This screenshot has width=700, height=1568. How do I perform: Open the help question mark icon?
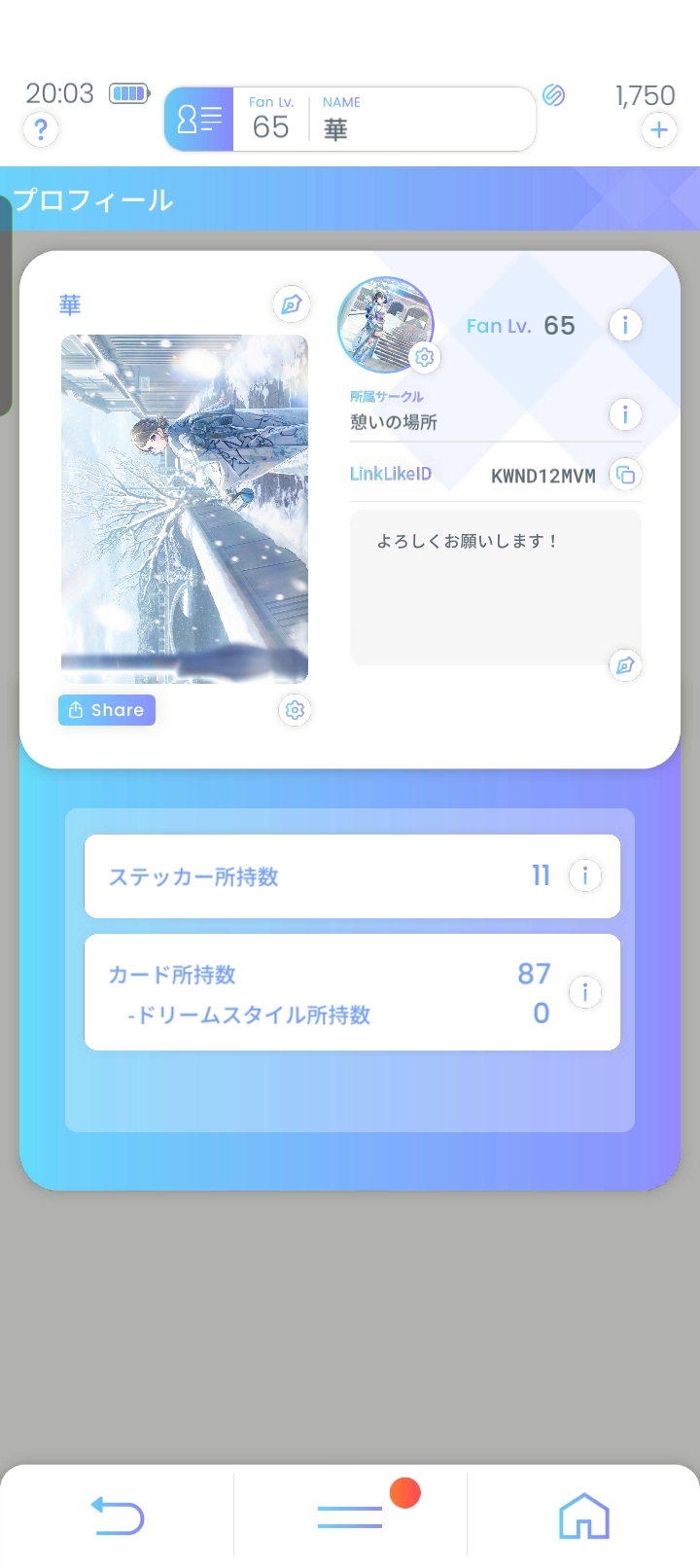(x=41, y=129)
